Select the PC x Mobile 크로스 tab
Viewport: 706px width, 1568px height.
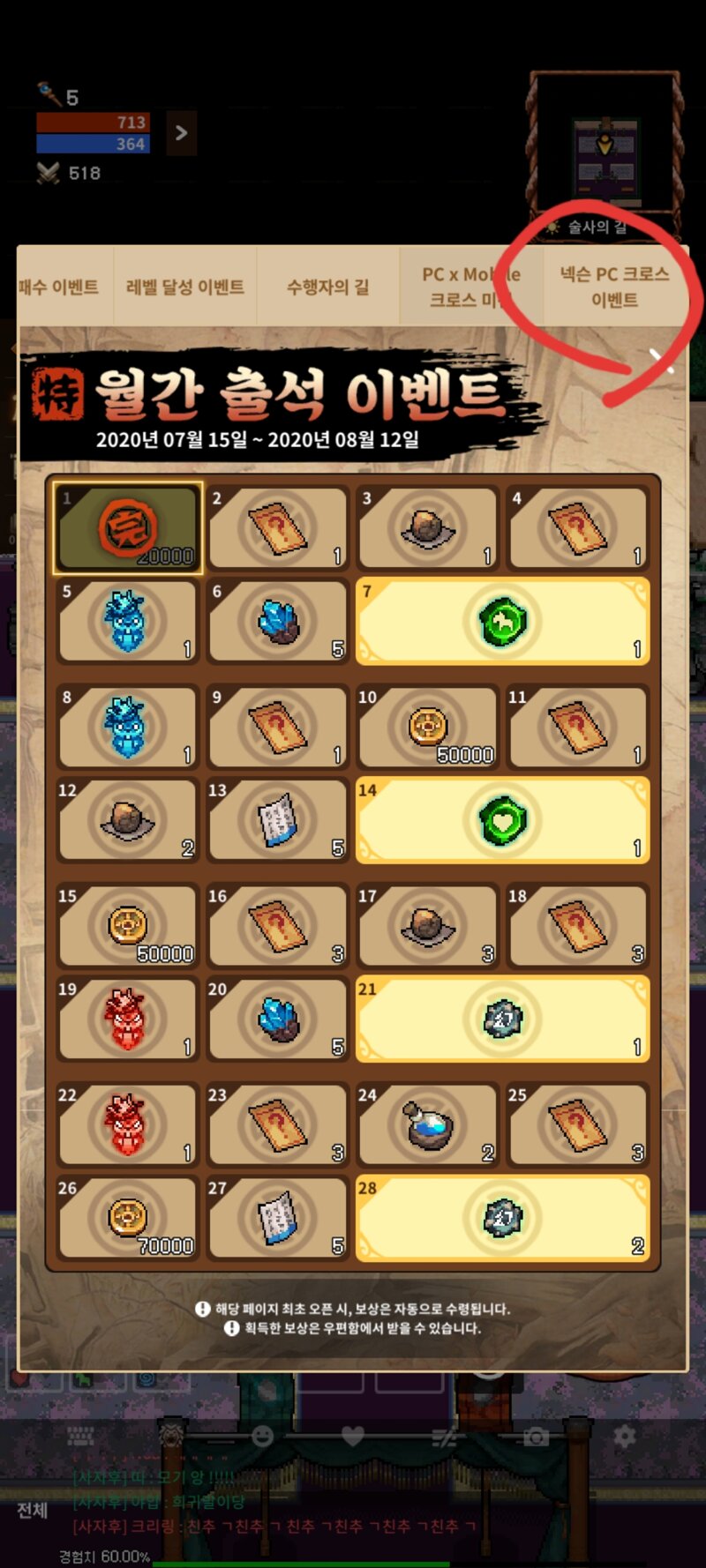point(471,287)
